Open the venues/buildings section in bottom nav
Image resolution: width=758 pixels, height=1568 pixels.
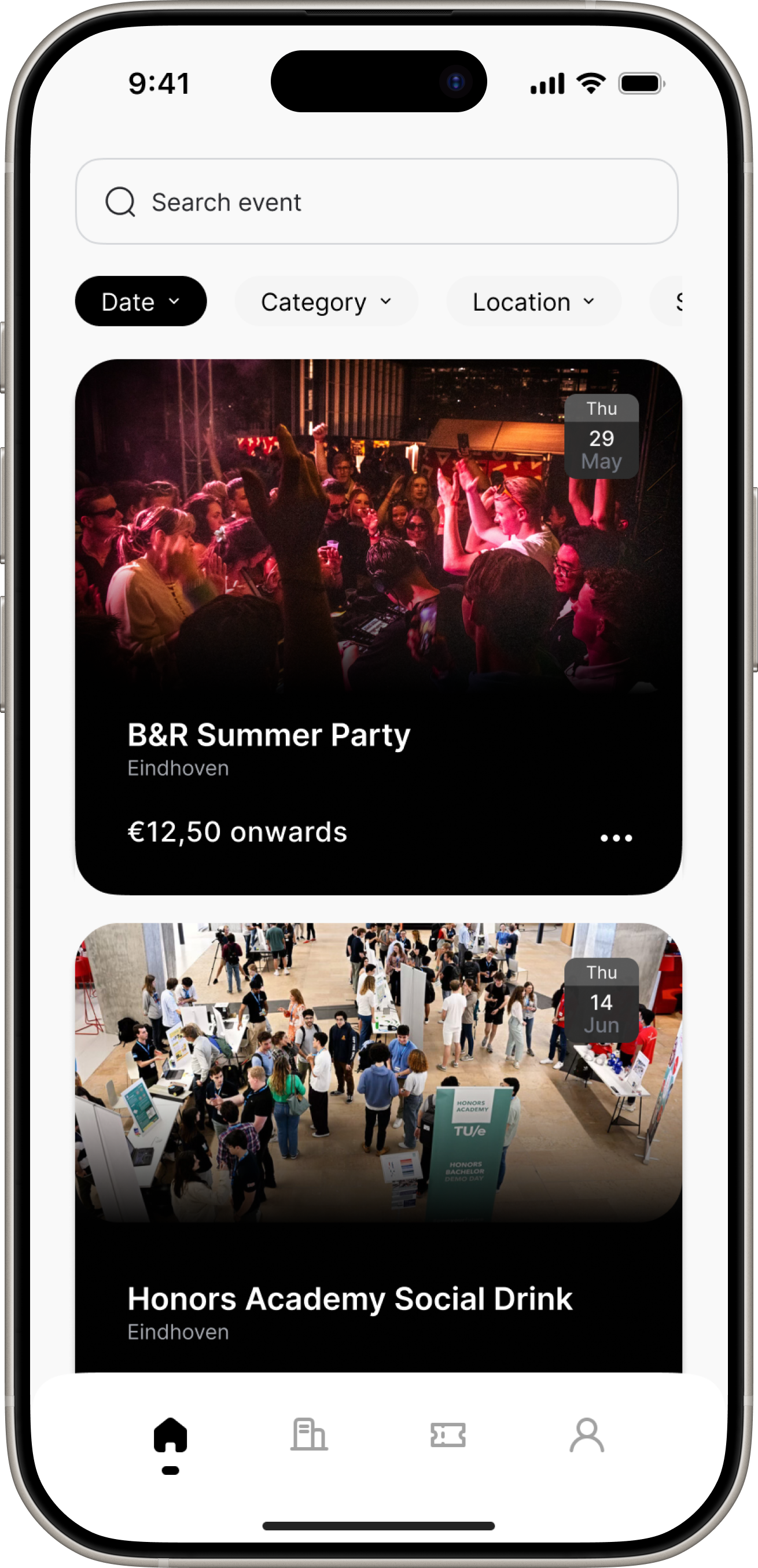(x=310, y=1434)
